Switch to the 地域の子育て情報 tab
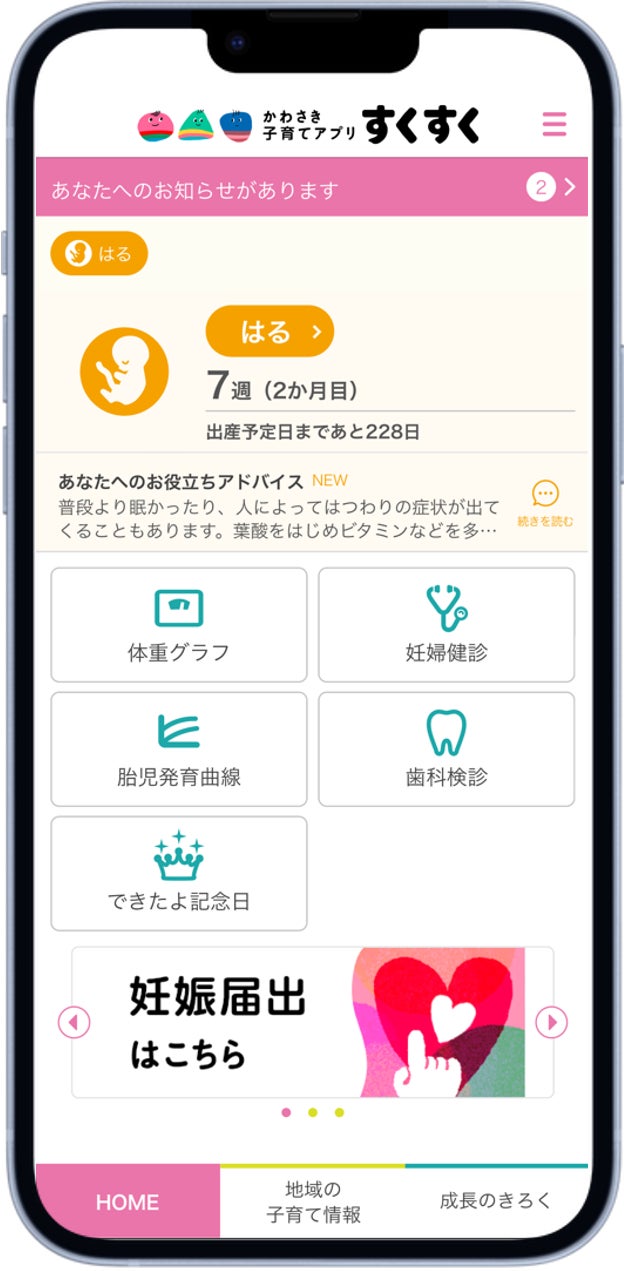This screenshot has width=624, height=1271. pos(312,1202)
